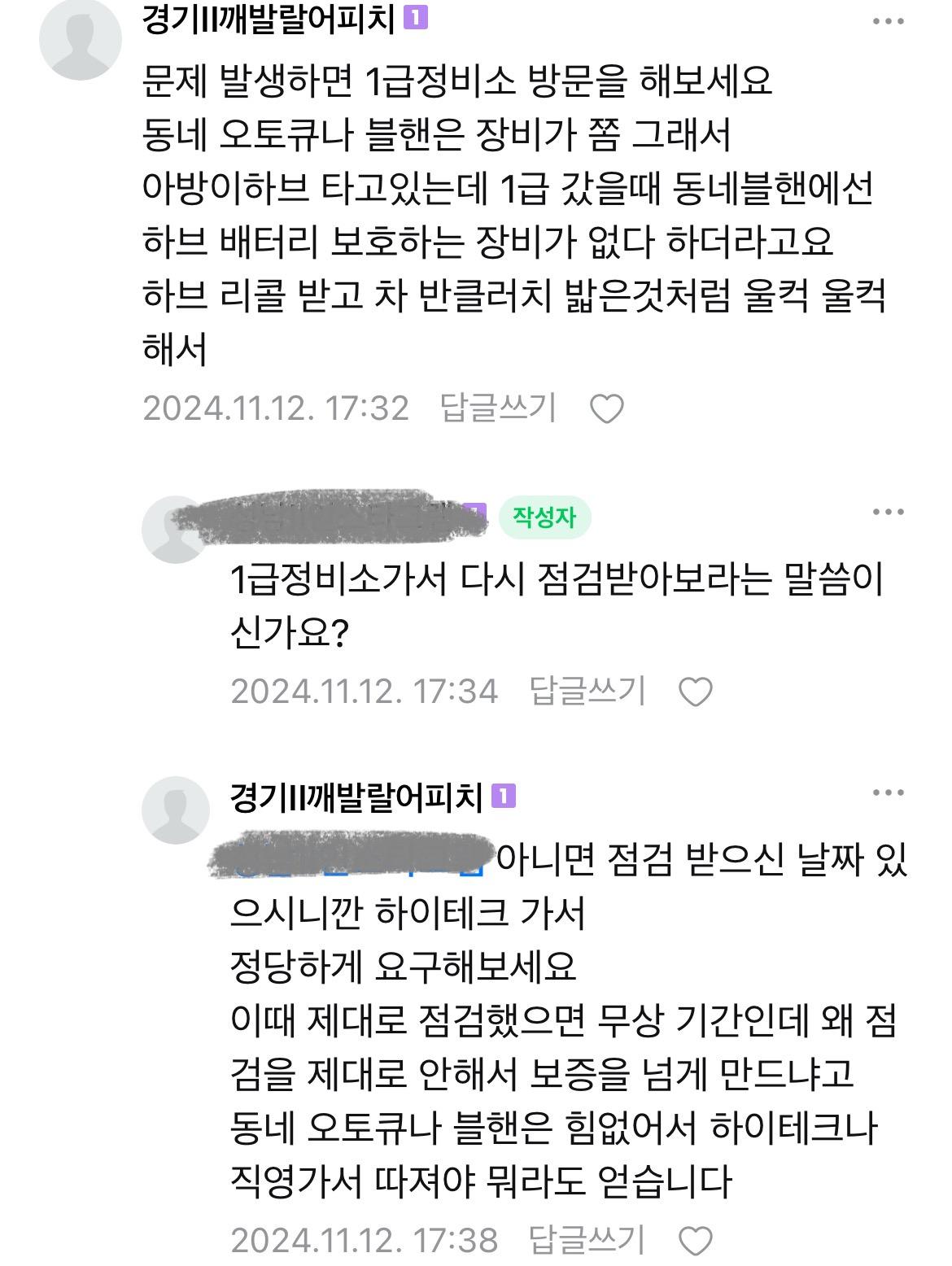
Task: Tap 답글쓰기 under the 17:38 reply
Action: 587,1240
